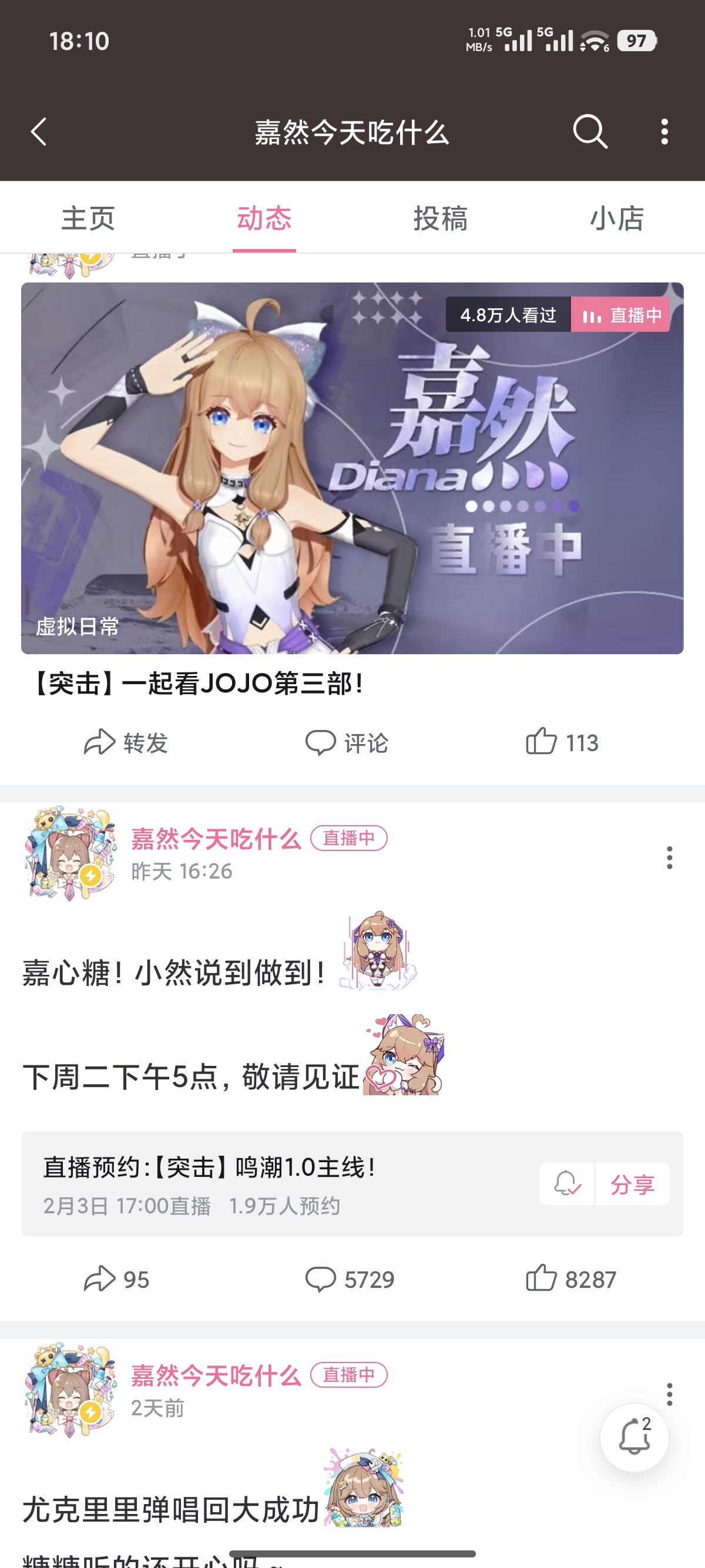Open the floating notification bell

coord(634,1438)
